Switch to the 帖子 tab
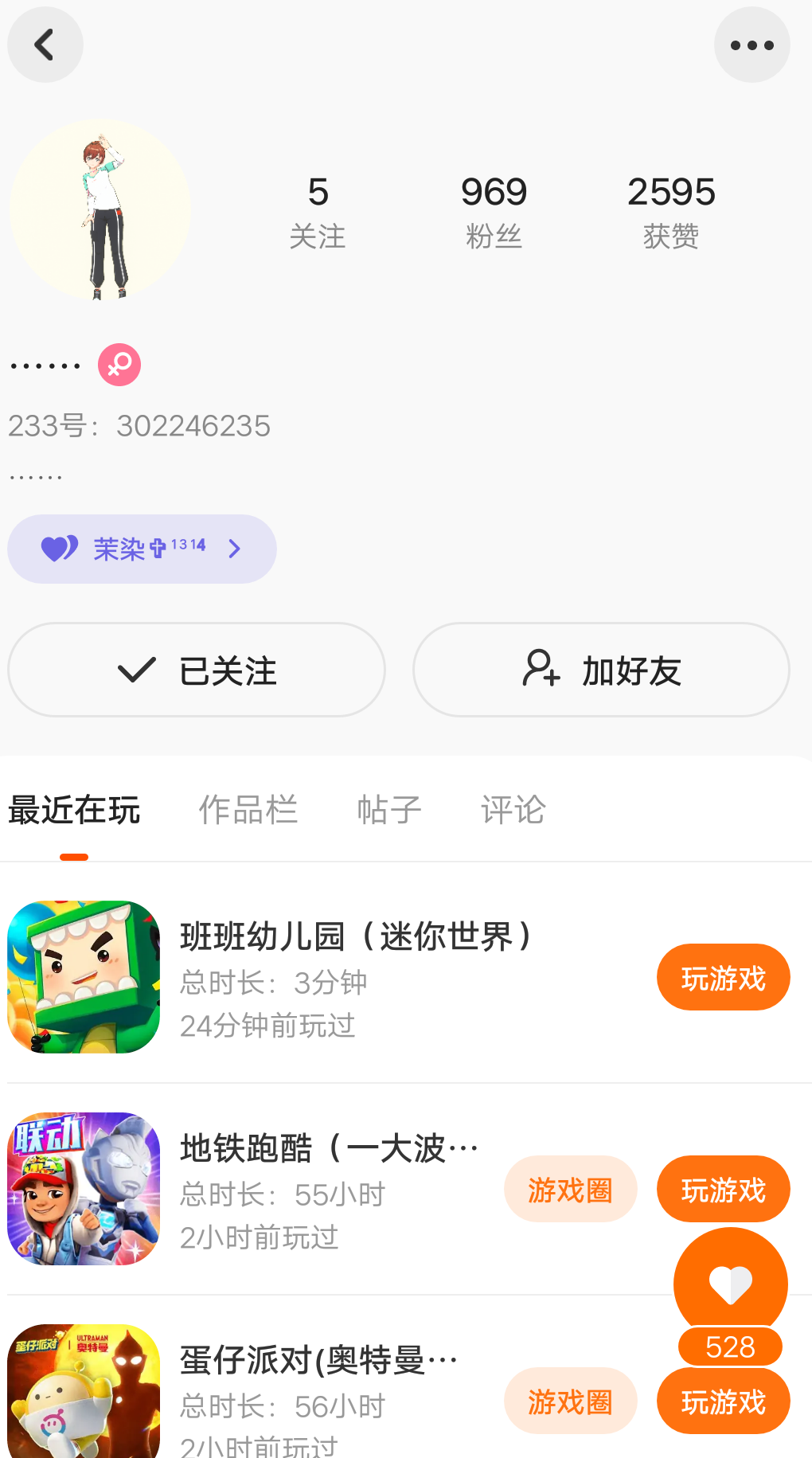This screenshot has height=1458, width=812. click(388, 810)
